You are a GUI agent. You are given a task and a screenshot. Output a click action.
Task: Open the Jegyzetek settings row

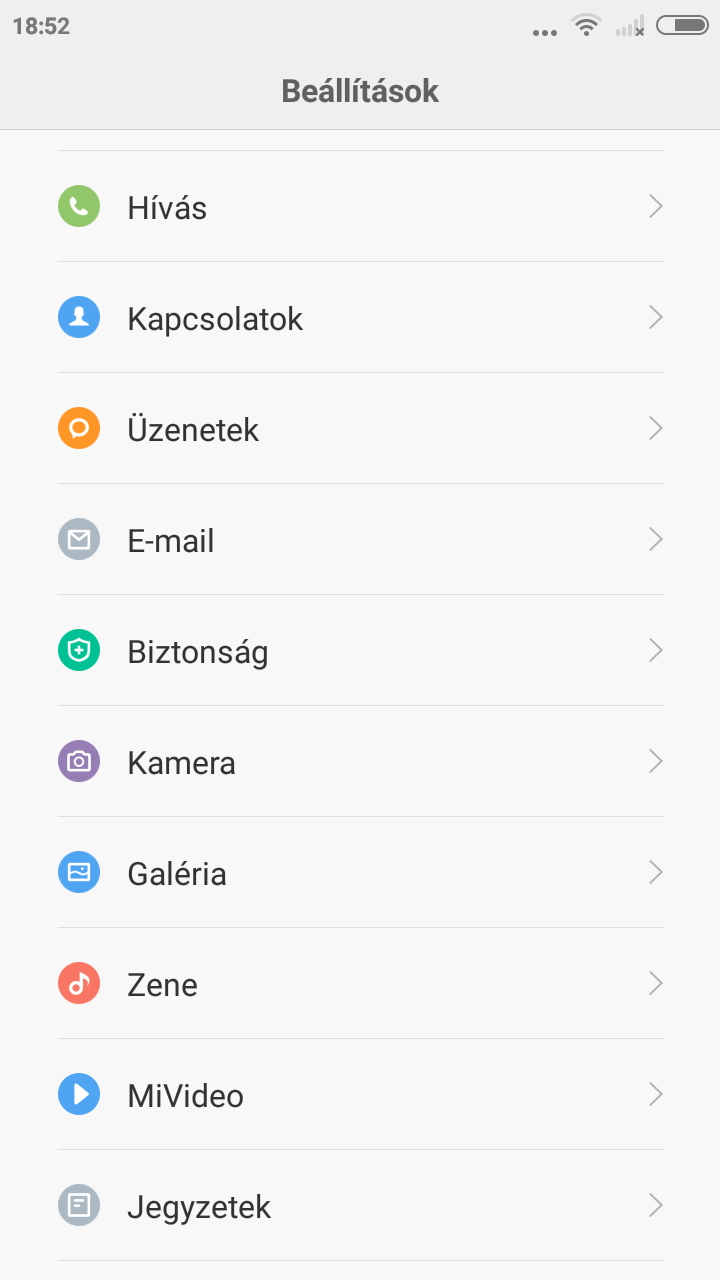coord(360,1206)
